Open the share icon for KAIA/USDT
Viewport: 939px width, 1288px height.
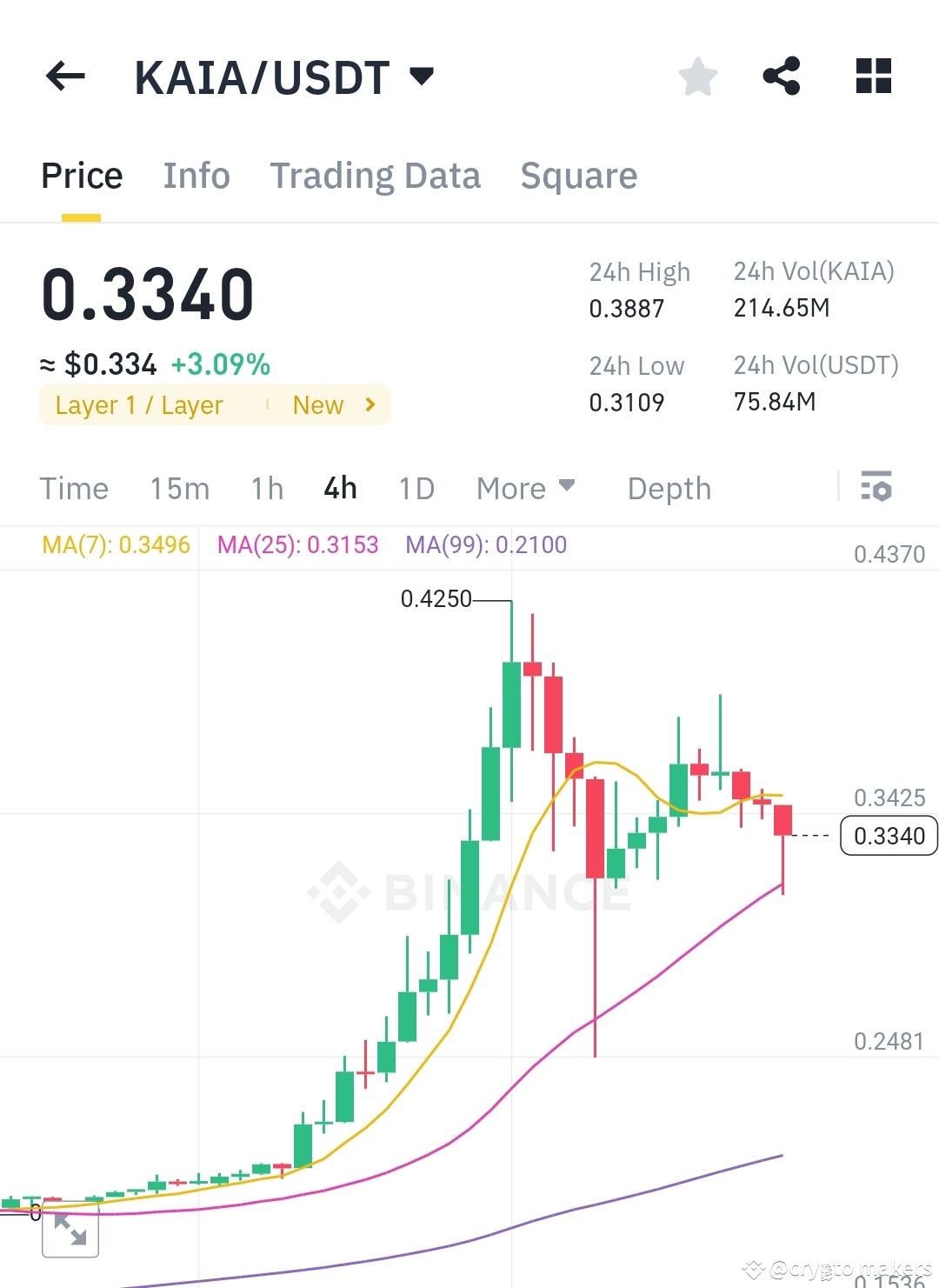click(x=782, y=77)
